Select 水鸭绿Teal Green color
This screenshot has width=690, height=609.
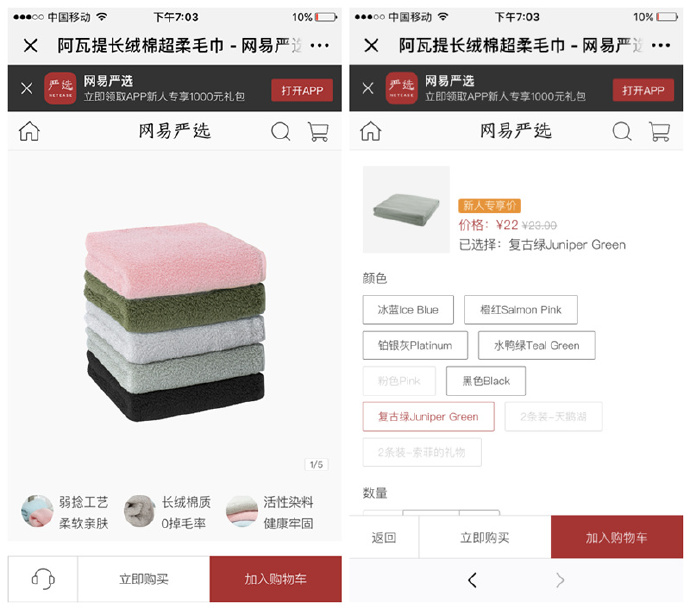point(536,346)
